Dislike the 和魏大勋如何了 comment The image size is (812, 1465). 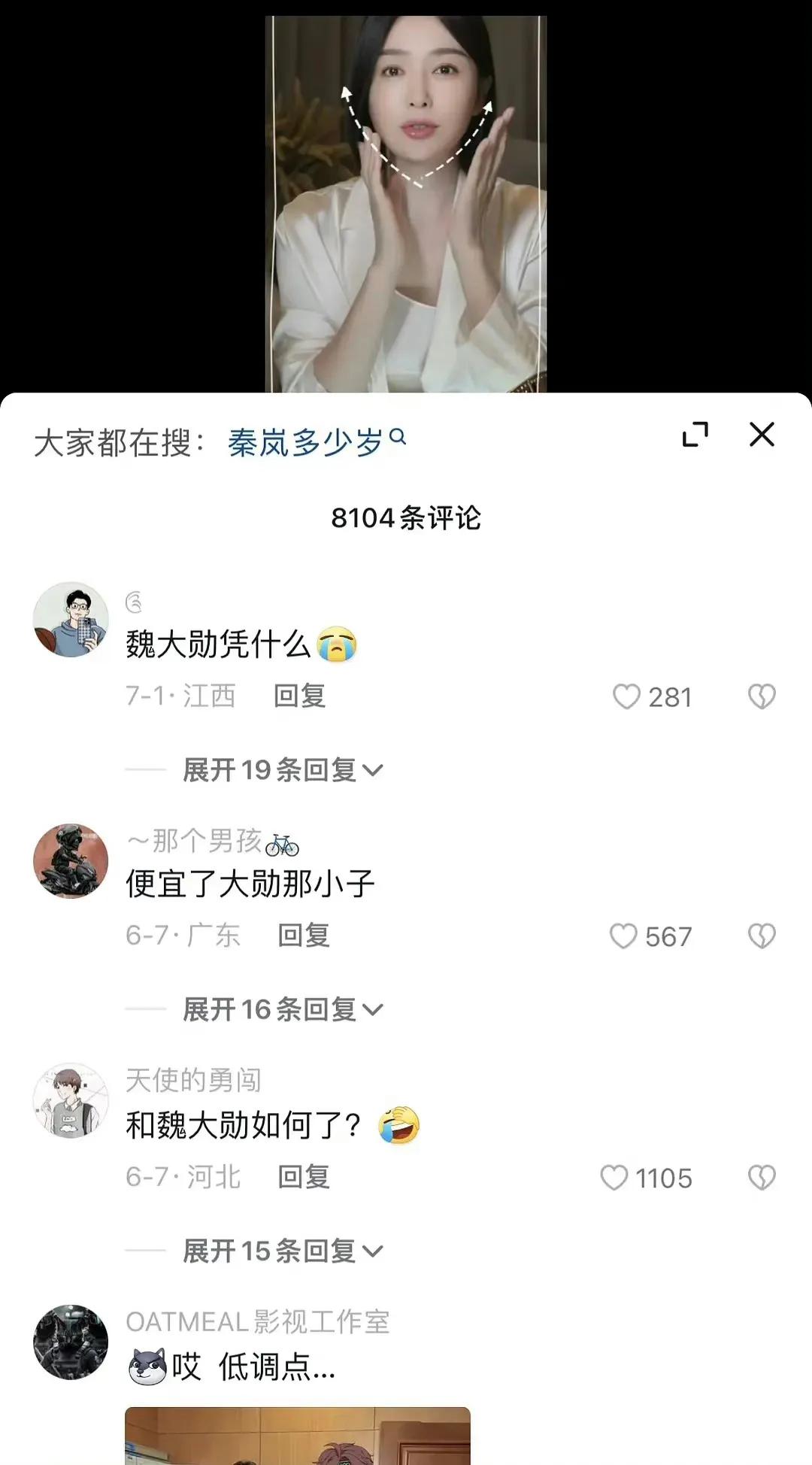[762, 1178]
